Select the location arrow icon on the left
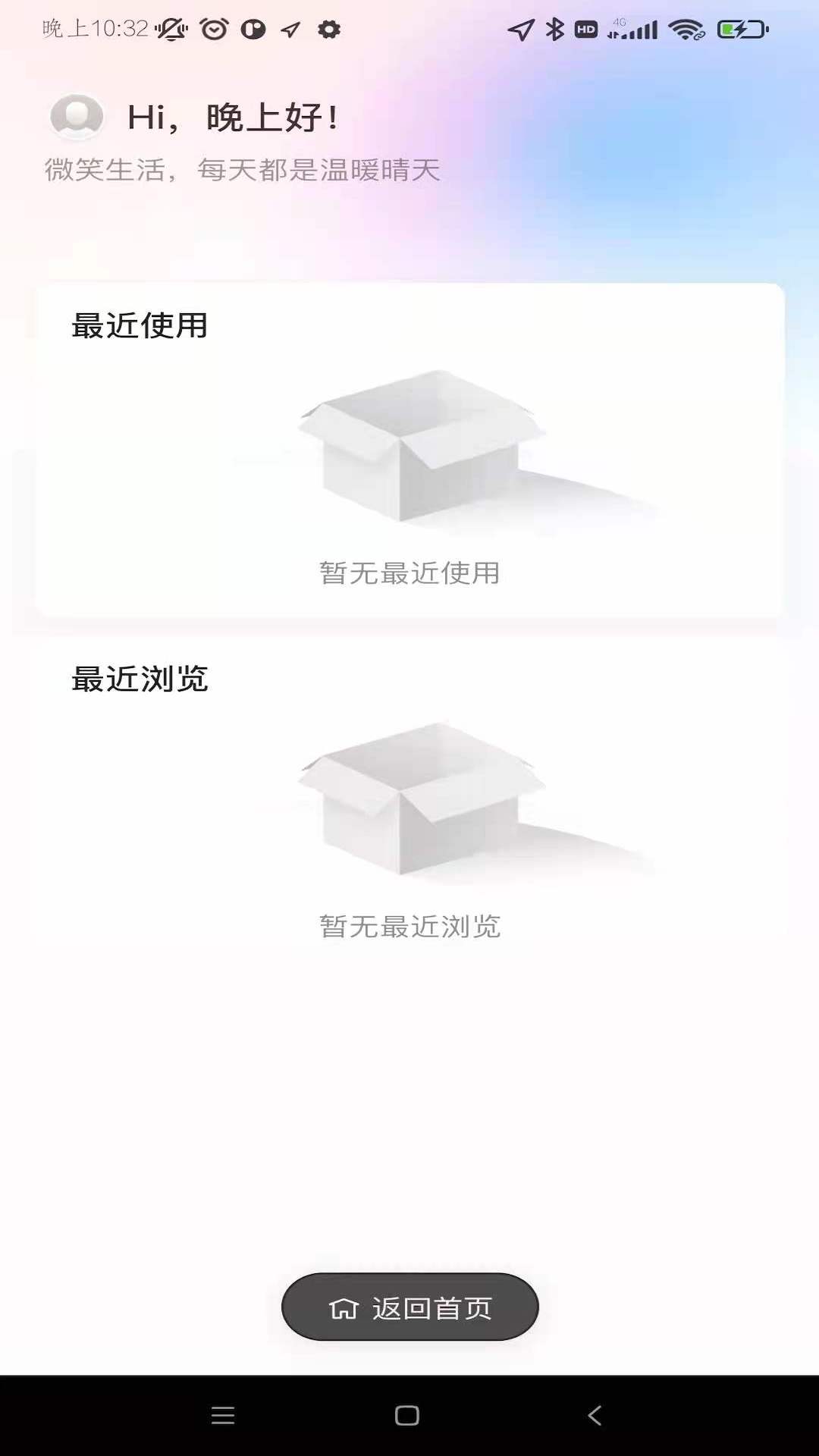This screenshot has height=1456, width=819. point(291,29)
